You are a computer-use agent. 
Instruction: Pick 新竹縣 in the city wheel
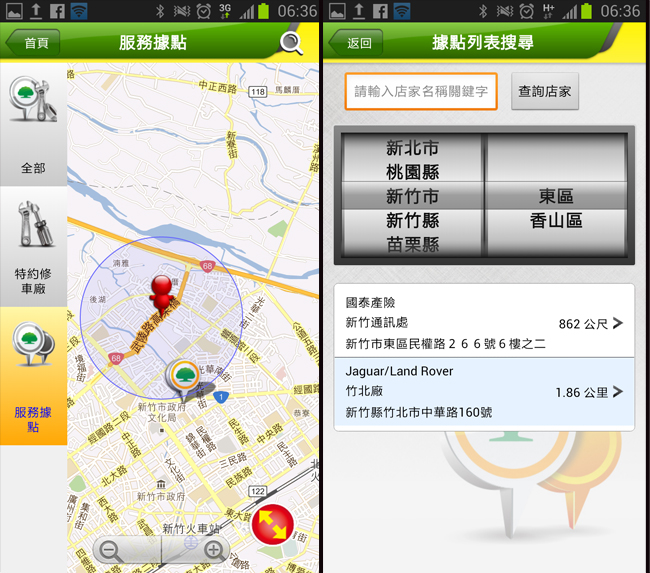pyautogui.click(x=412, y=220)
